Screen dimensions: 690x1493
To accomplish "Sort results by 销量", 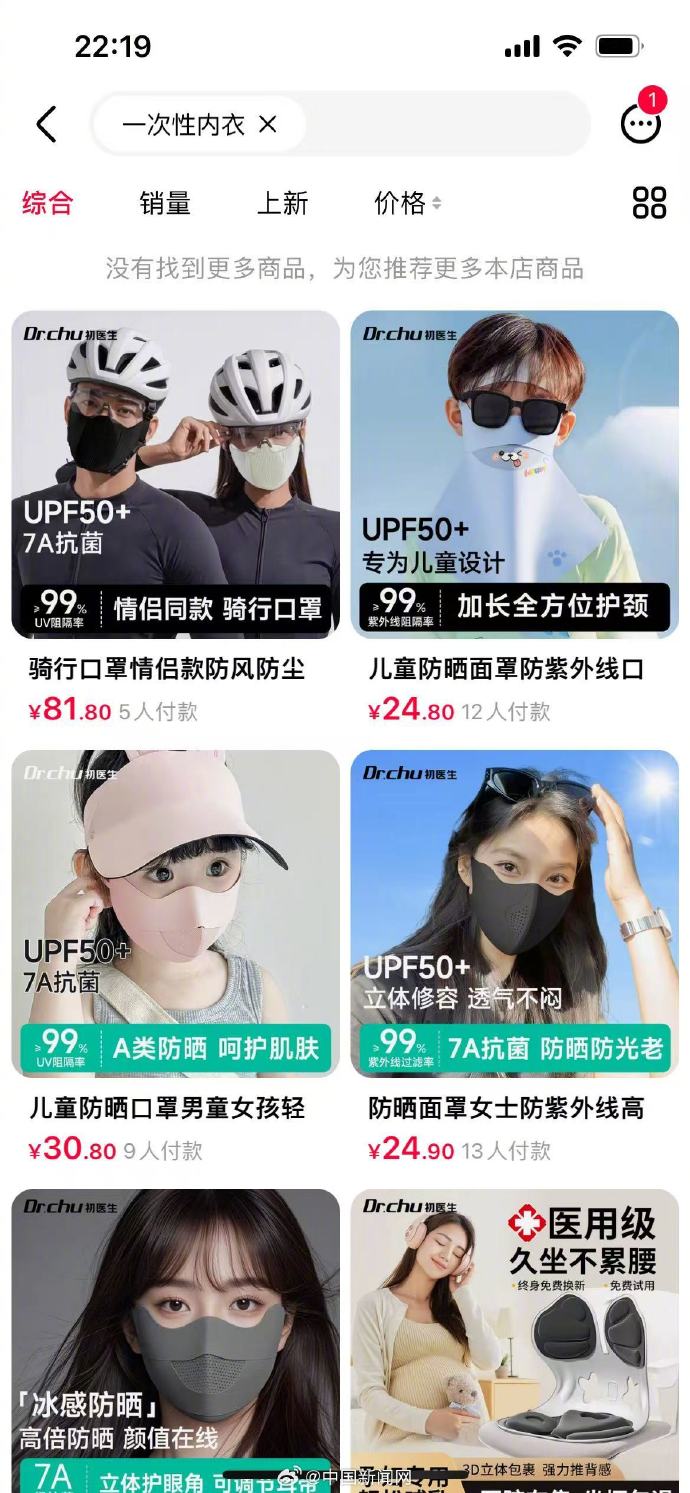I will coord(165,203).
